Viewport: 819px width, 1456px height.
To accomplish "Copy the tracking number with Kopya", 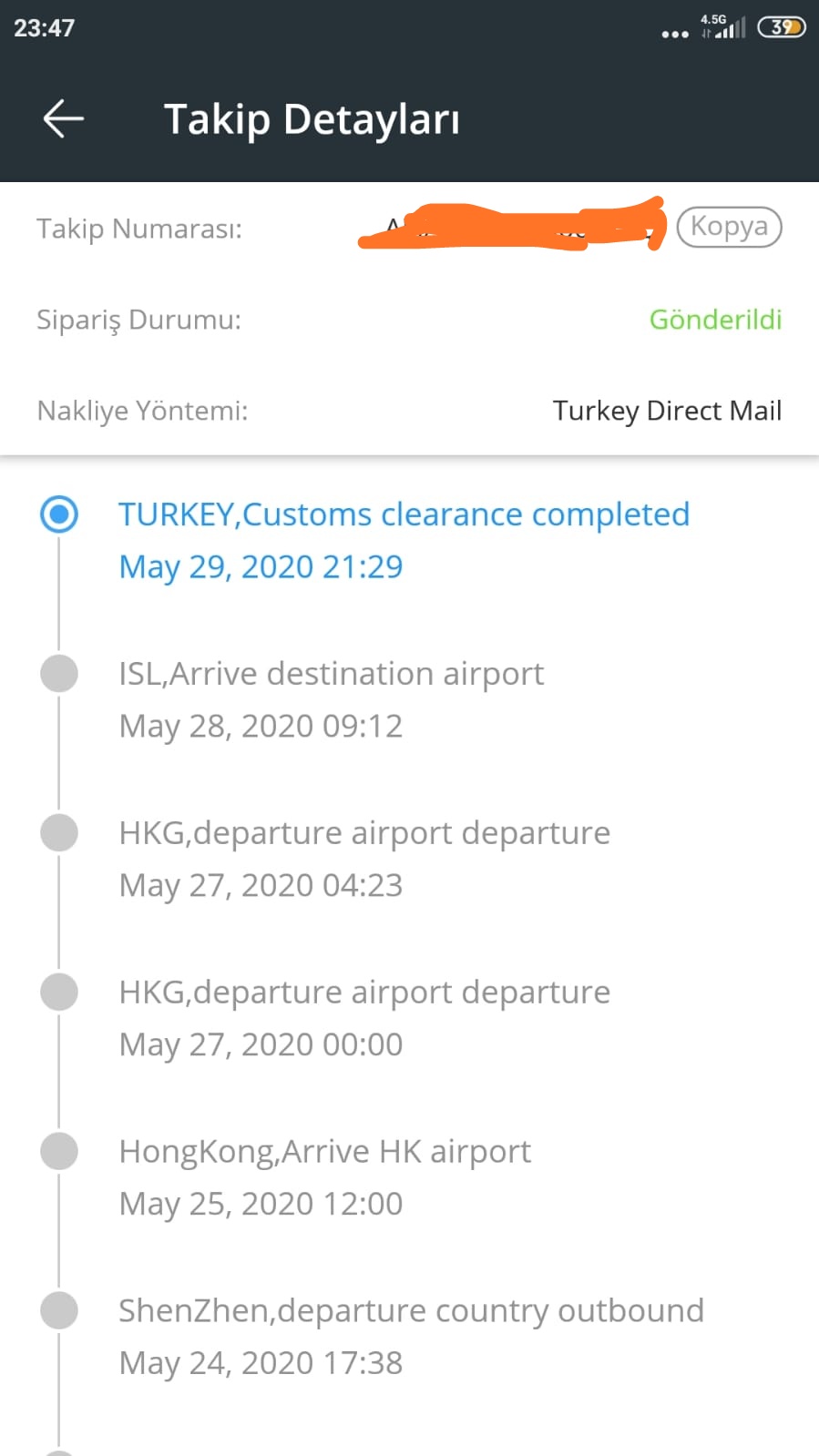I will coord(729,227).
